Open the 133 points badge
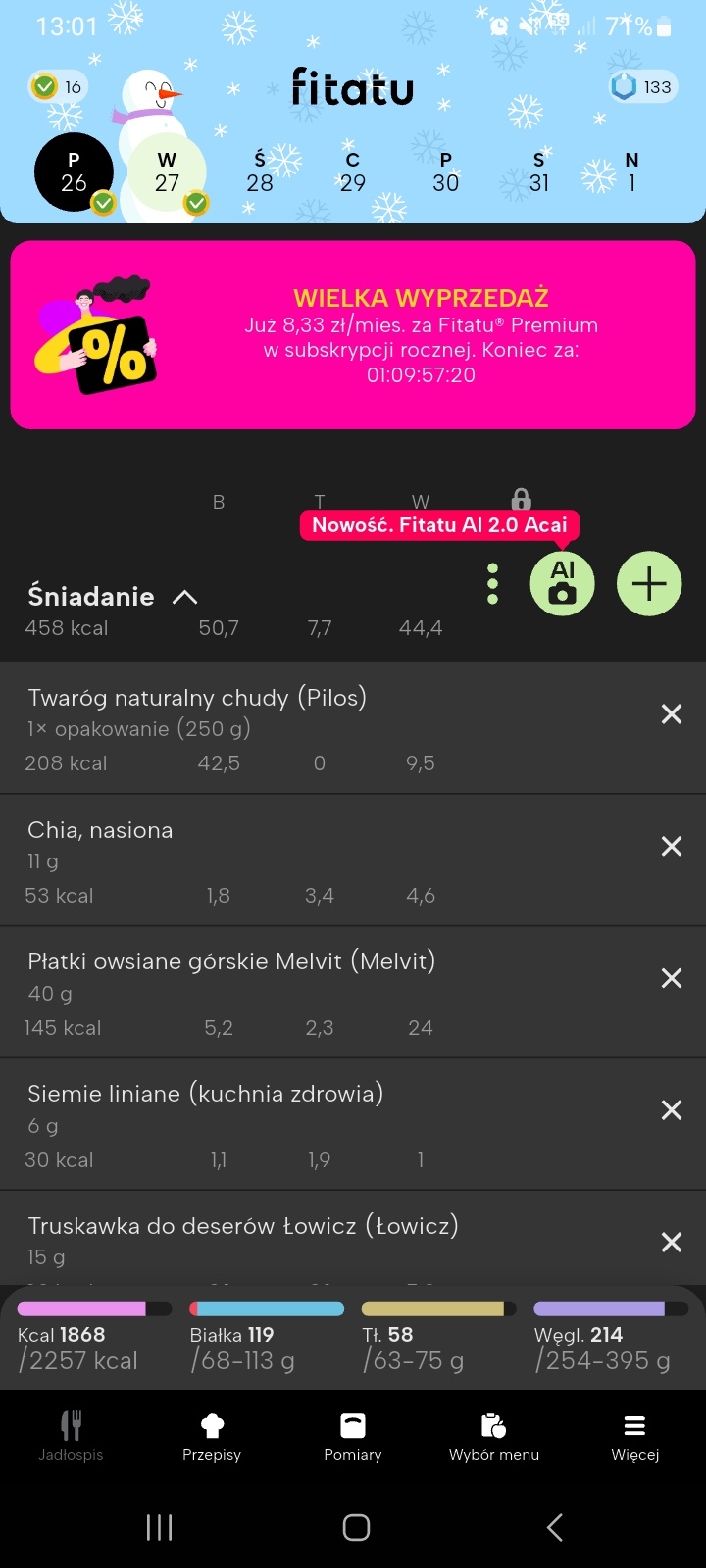The width and height of the screenshot is (706, 1568). point(642,87)
